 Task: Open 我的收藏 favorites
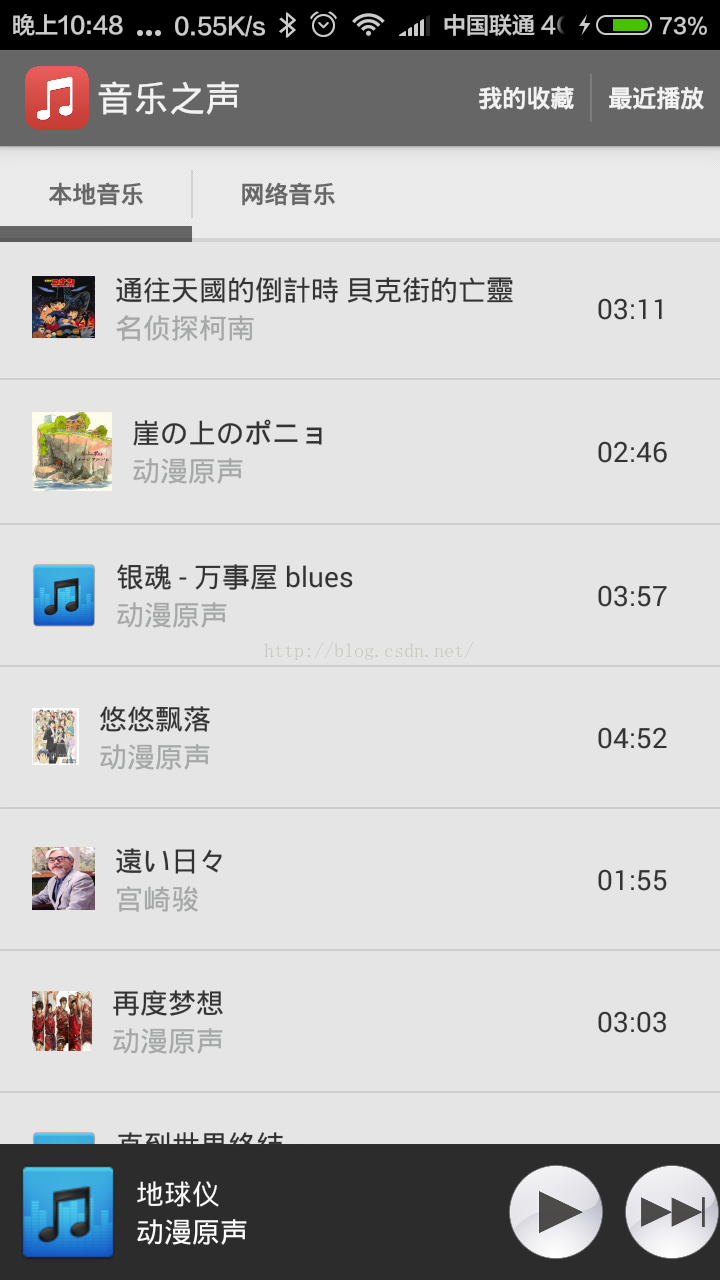click(x=526, y=98)
